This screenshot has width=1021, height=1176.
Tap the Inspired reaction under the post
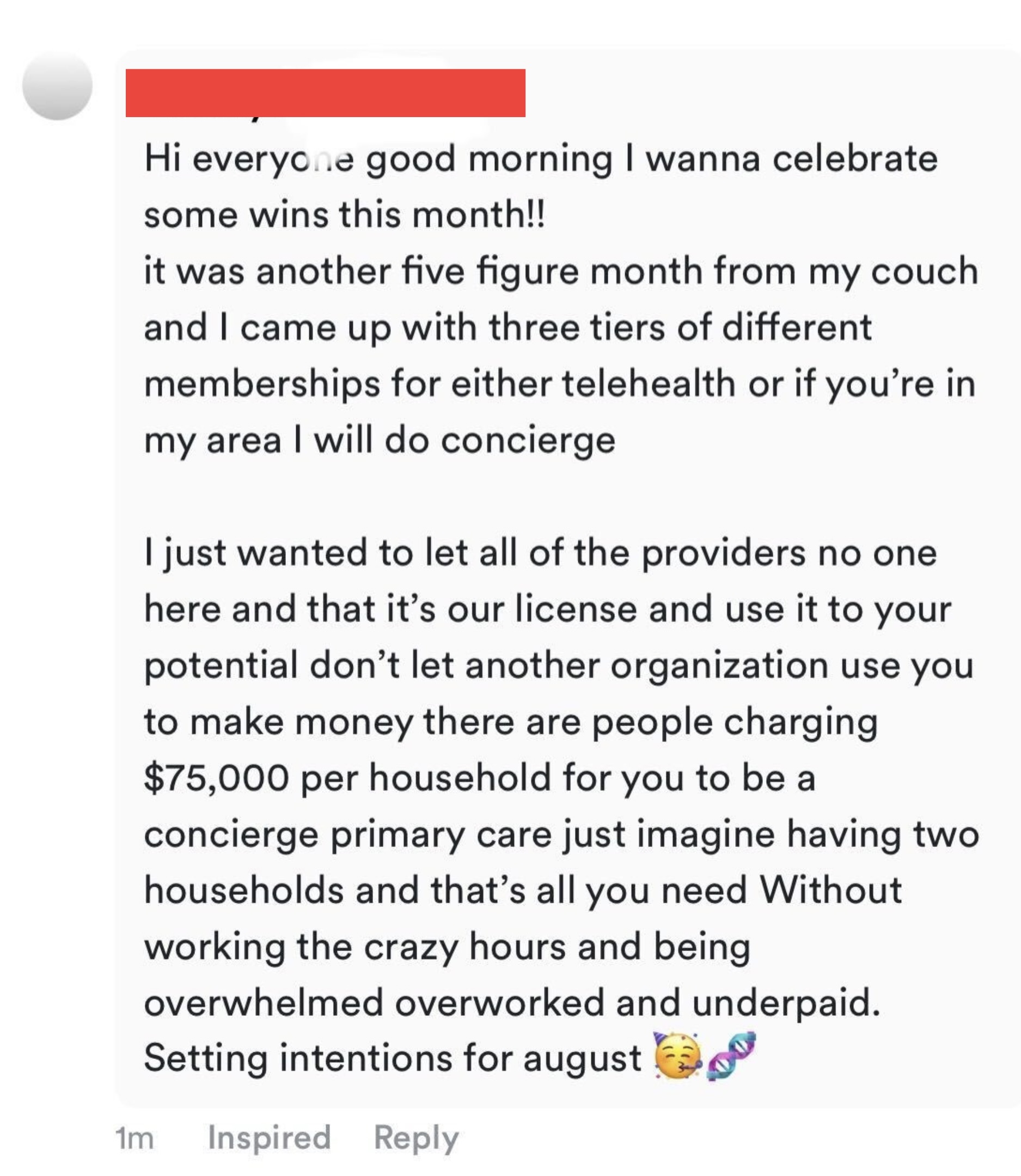(269, 1137)
